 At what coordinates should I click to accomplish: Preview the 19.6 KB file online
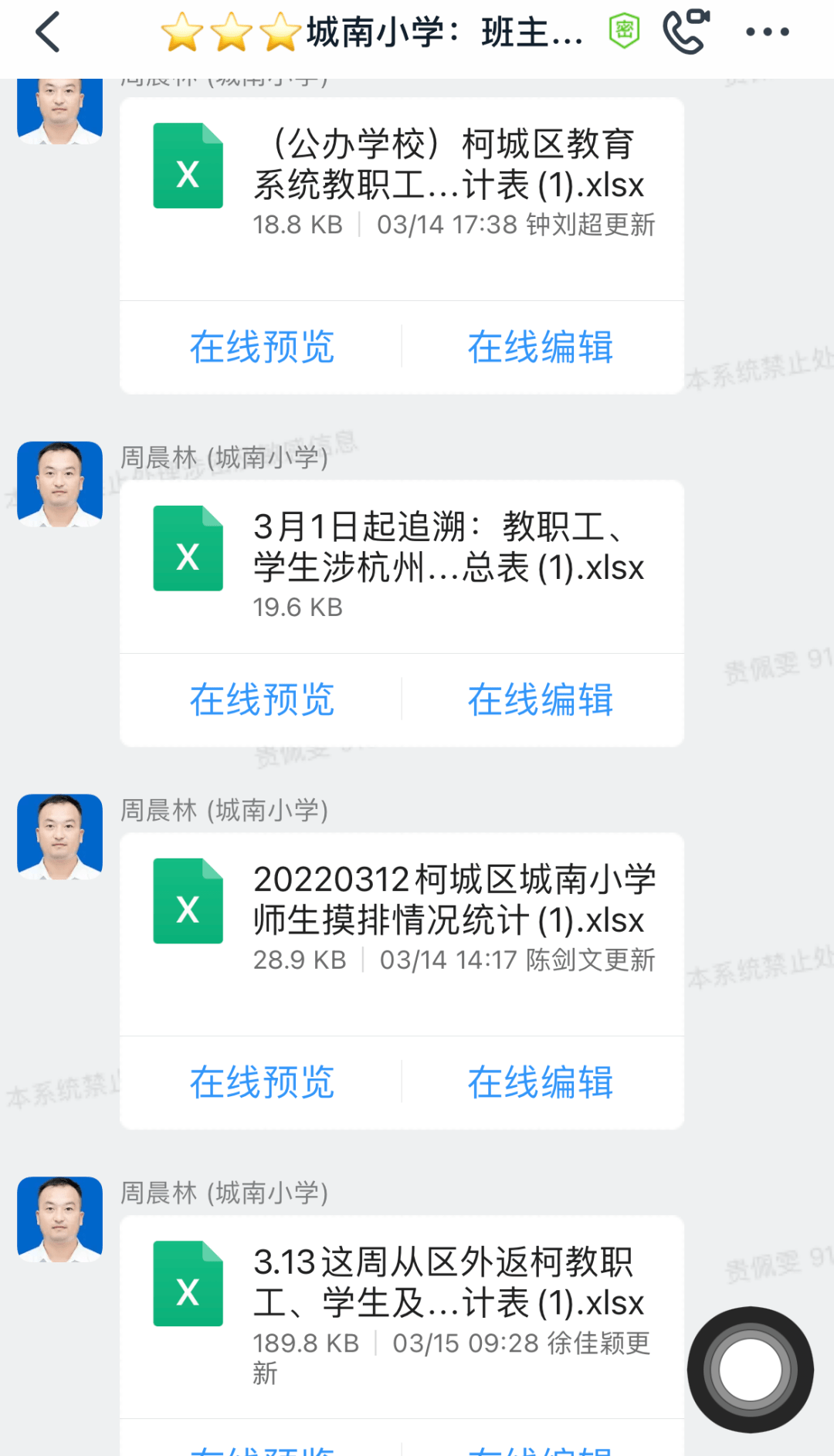(x=262, y=699)
